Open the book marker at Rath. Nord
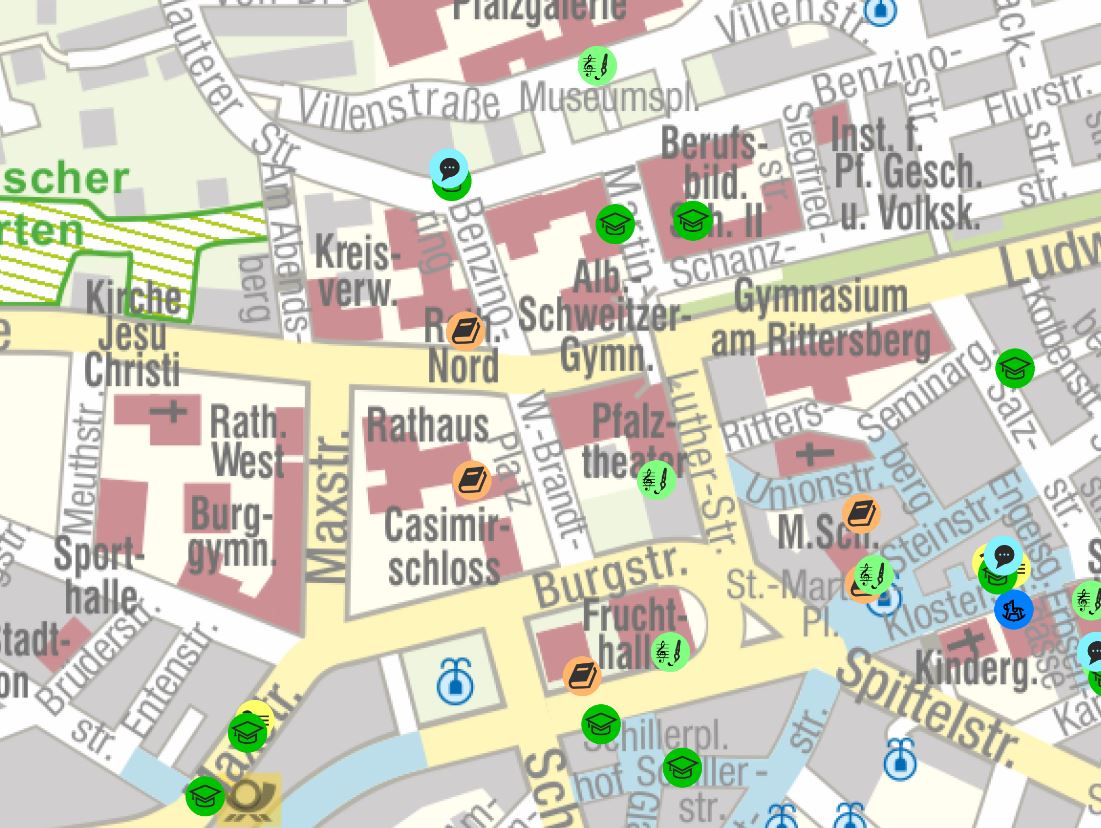 click(465, 331)
